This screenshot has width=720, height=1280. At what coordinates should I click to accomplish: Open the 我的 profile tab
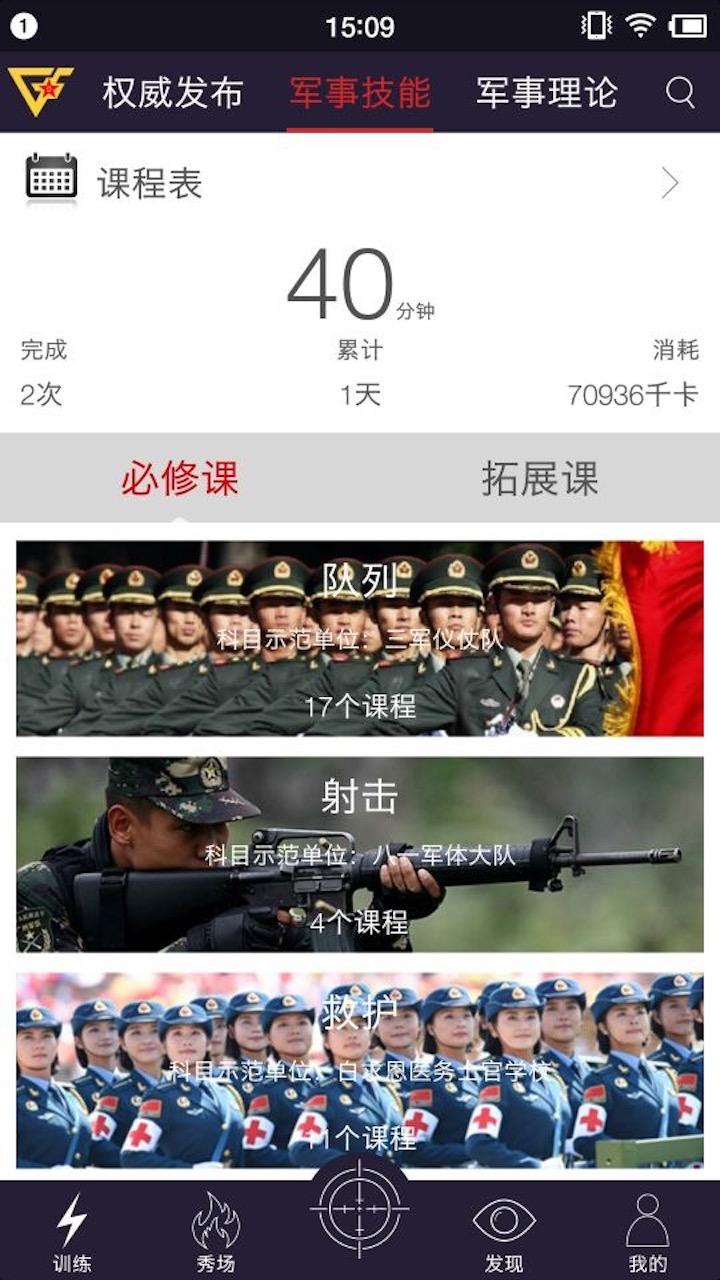648,1232
